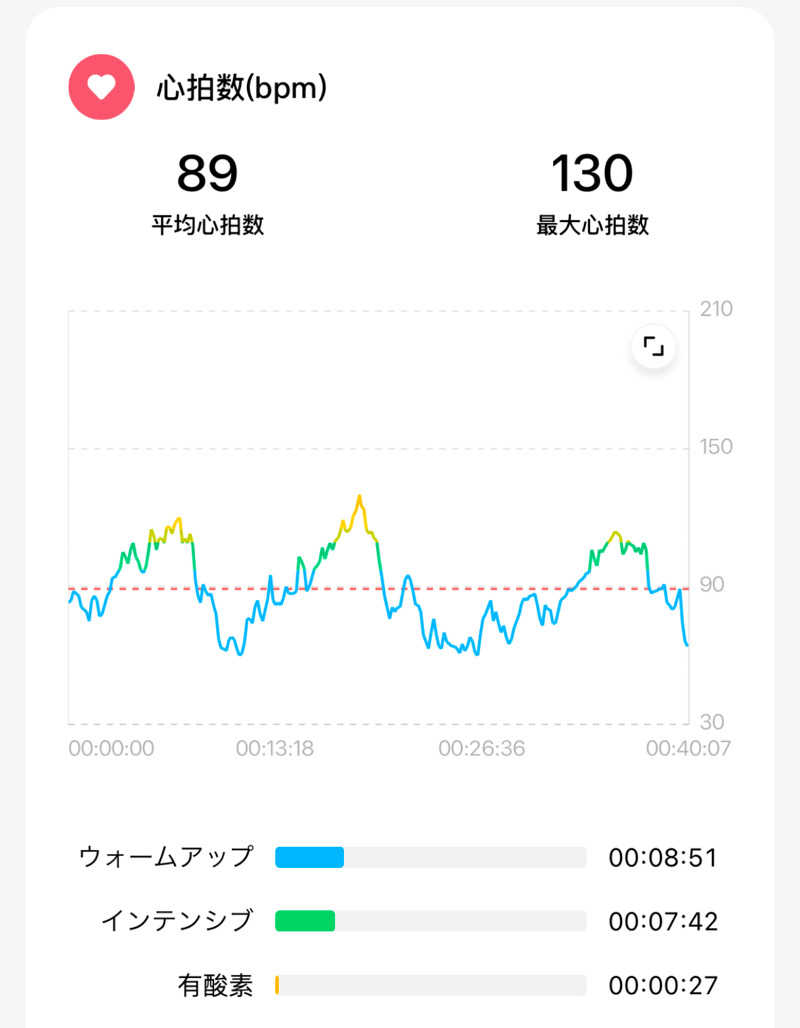Viewport: 800px width, 1028px height.
Task: Expand the 平均心拍数 statistic details
Action: [206, 225]
